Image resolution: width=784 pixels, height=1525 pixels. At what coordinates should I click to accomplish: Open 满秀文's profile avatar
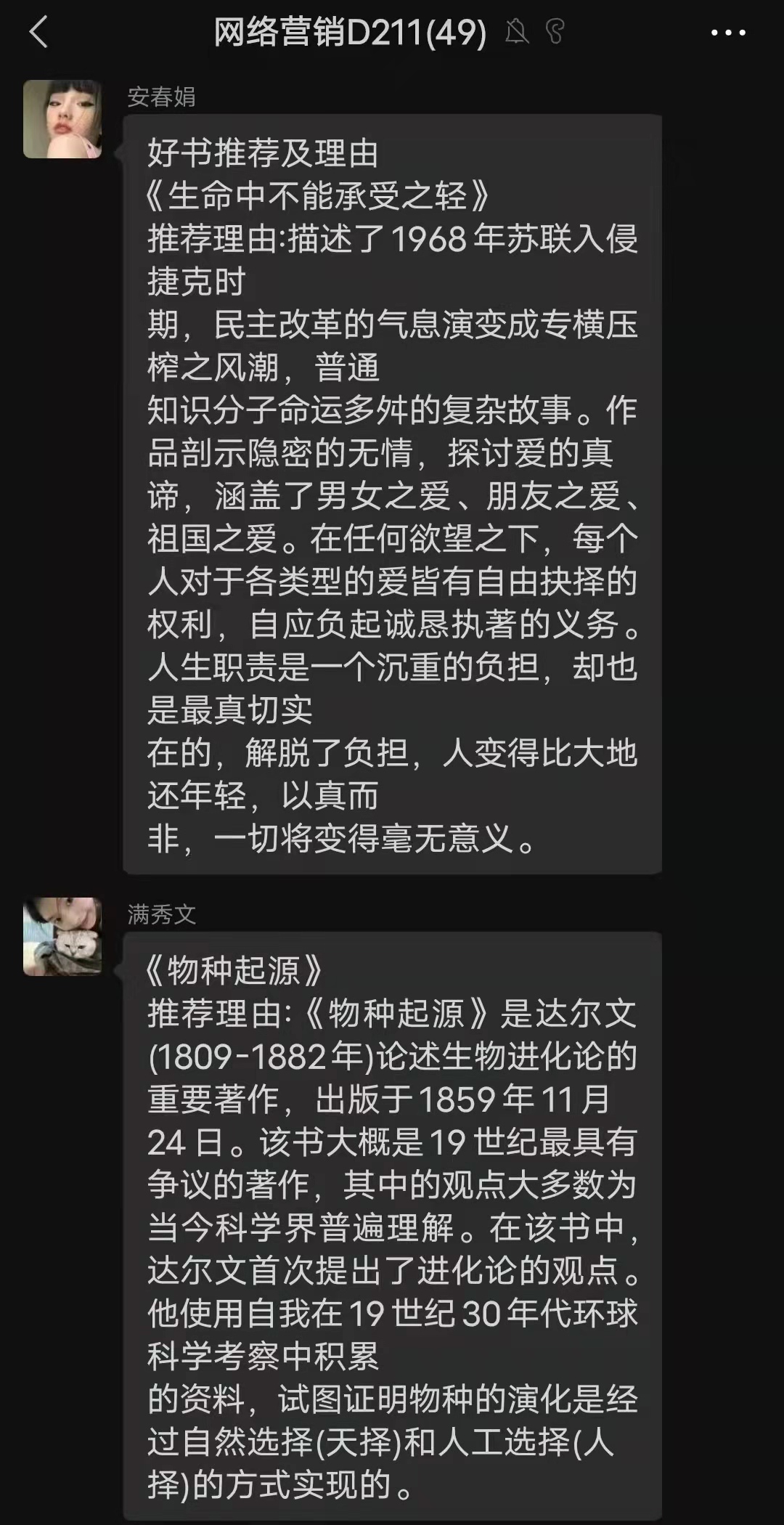pyautogui.click(x=62, y=936)
